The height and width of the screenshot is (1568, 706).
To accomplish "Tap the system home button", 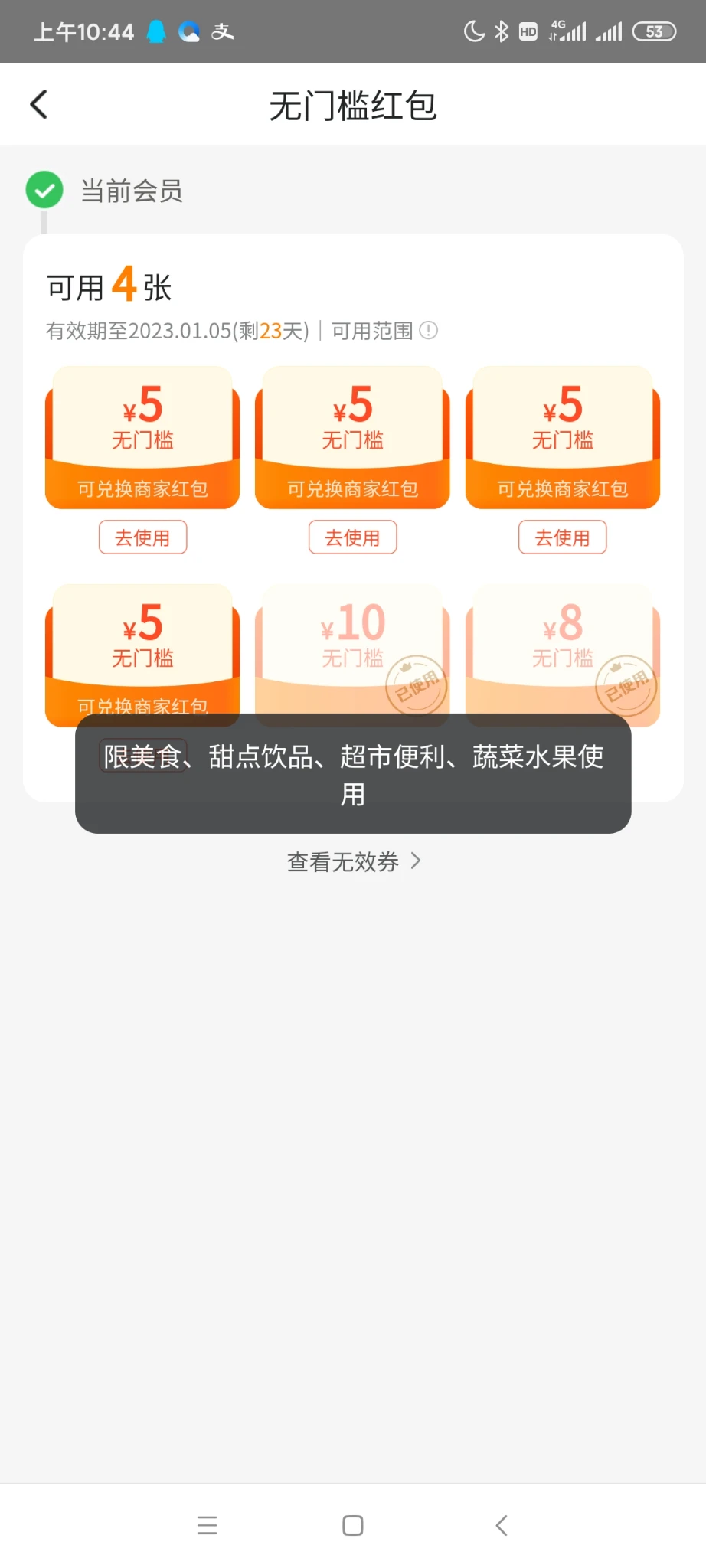I will pyautogui.click(x=352, y=1525).
